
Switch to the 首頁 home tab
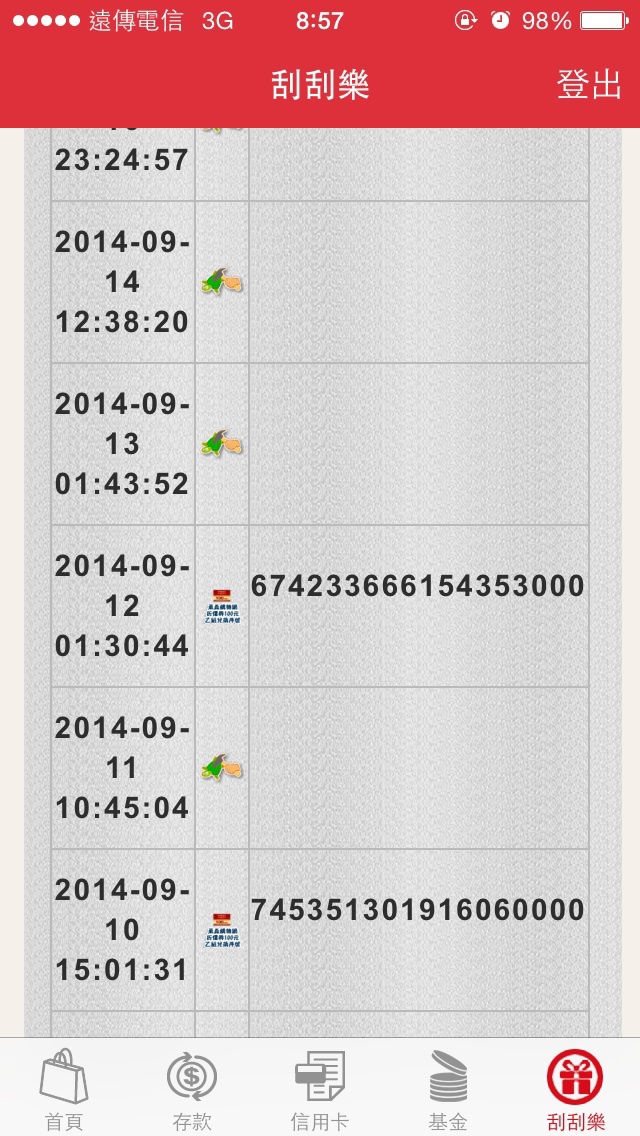[64, 1089]
